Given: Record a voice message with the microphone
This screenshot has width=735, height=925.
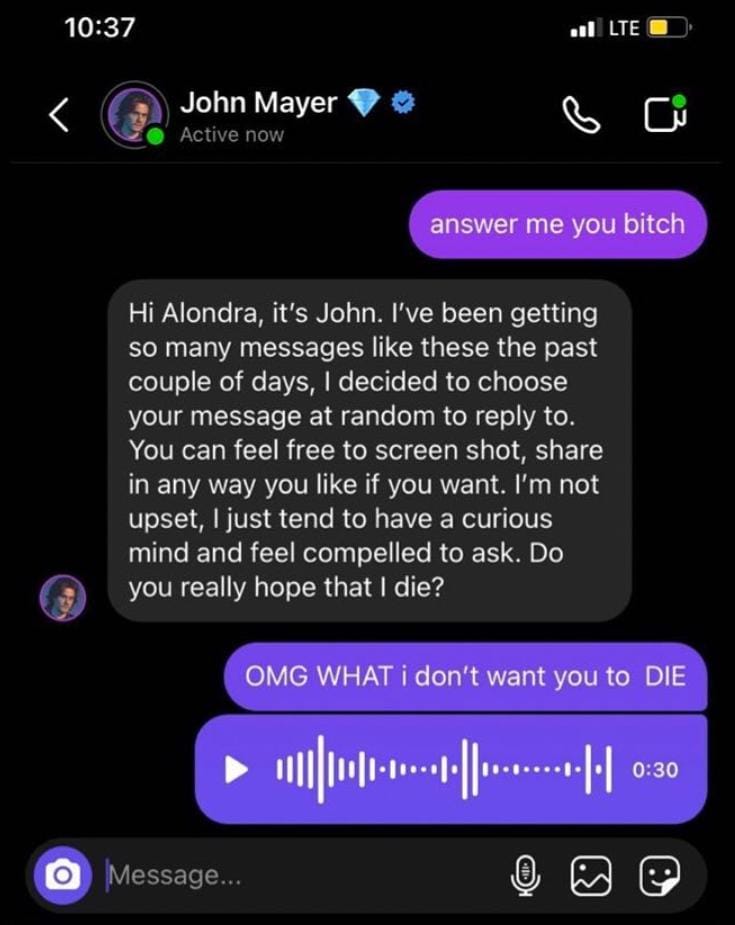Looking at the screenshot, I should pyautogui.click(x=522, y=877).
